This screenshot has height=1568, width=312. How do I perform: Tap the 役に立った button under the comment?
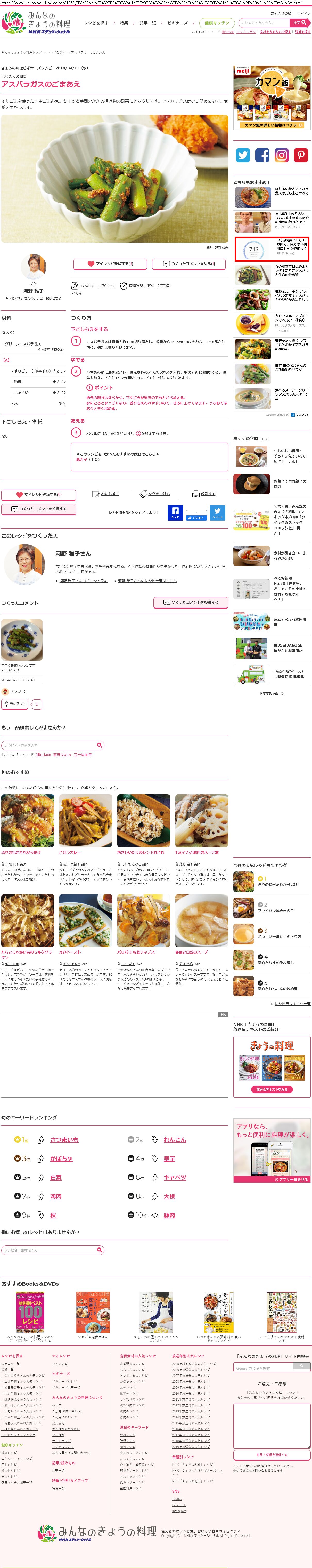[15, 704]
